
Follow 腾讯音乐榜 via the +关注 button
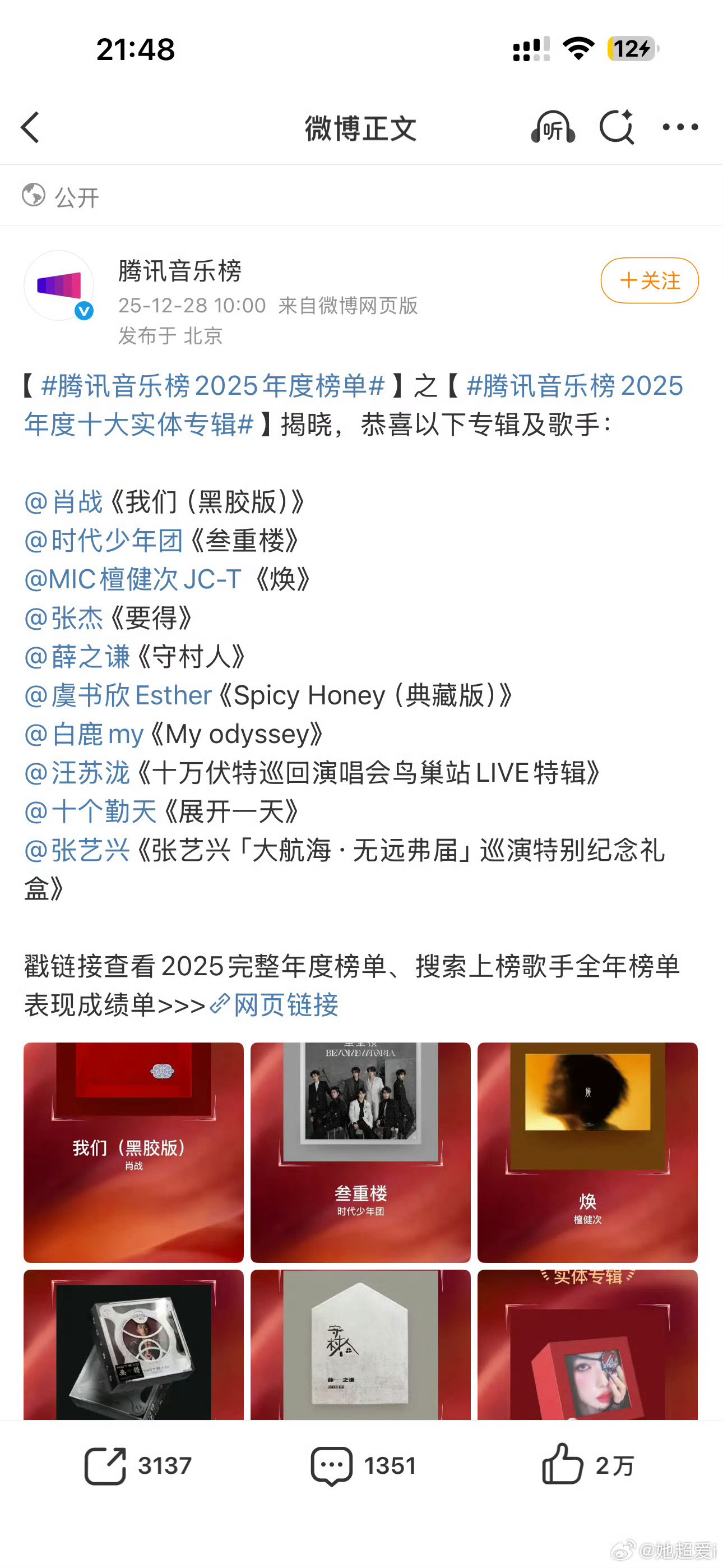(x=649, y=281)
